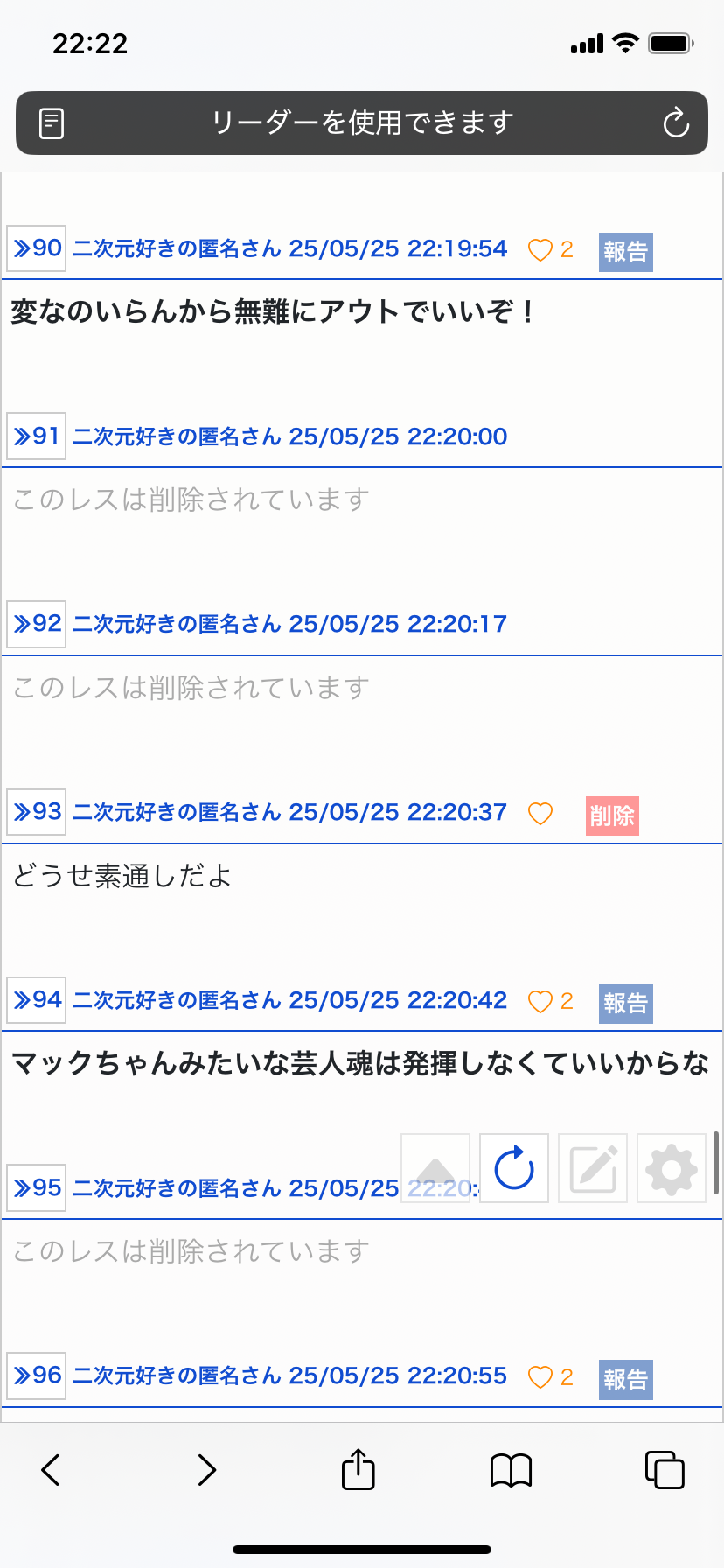Open settings gear icon
Image resolution: width=724 pixels, height=1568 pixels.
click(x=672, y=1168)
